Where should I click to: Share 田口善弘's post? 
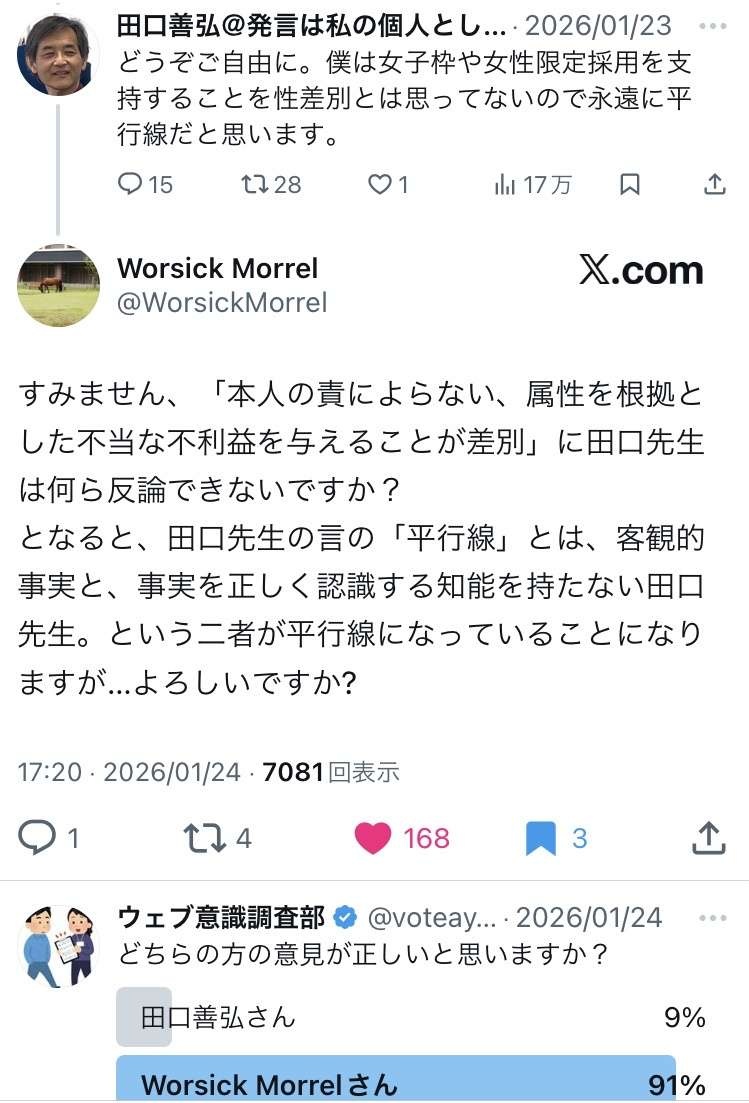point(714,184)
